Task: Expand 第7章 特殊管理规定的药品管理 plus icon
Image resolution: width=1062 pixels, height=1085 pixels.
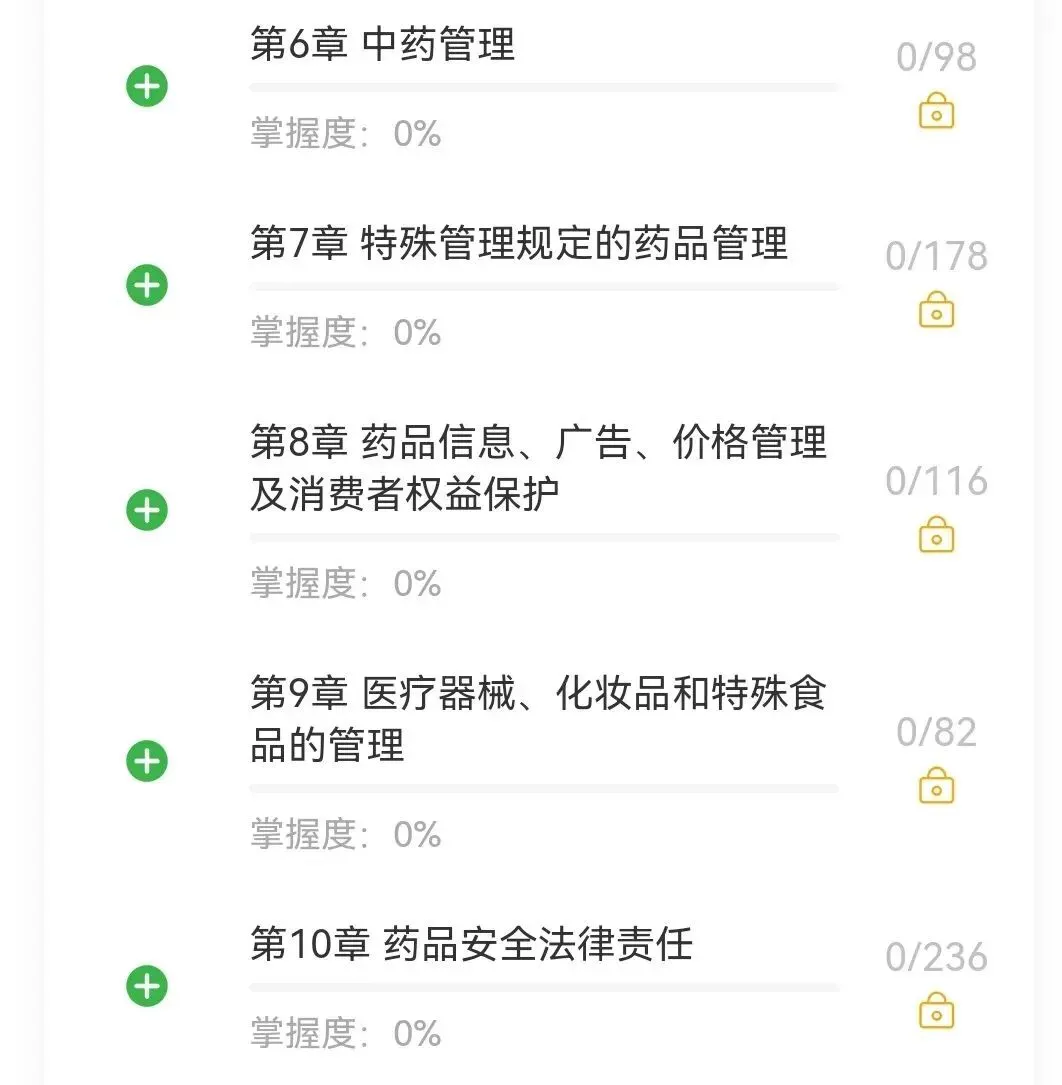Action: click(x=147, y=286)
